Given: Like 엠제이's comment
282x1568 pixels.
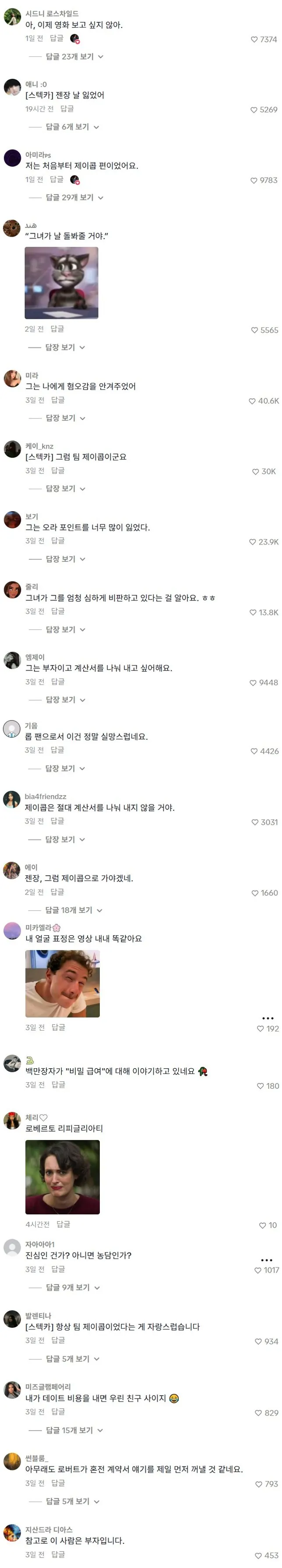Looking at the screenshot, I should coord(254,683).
